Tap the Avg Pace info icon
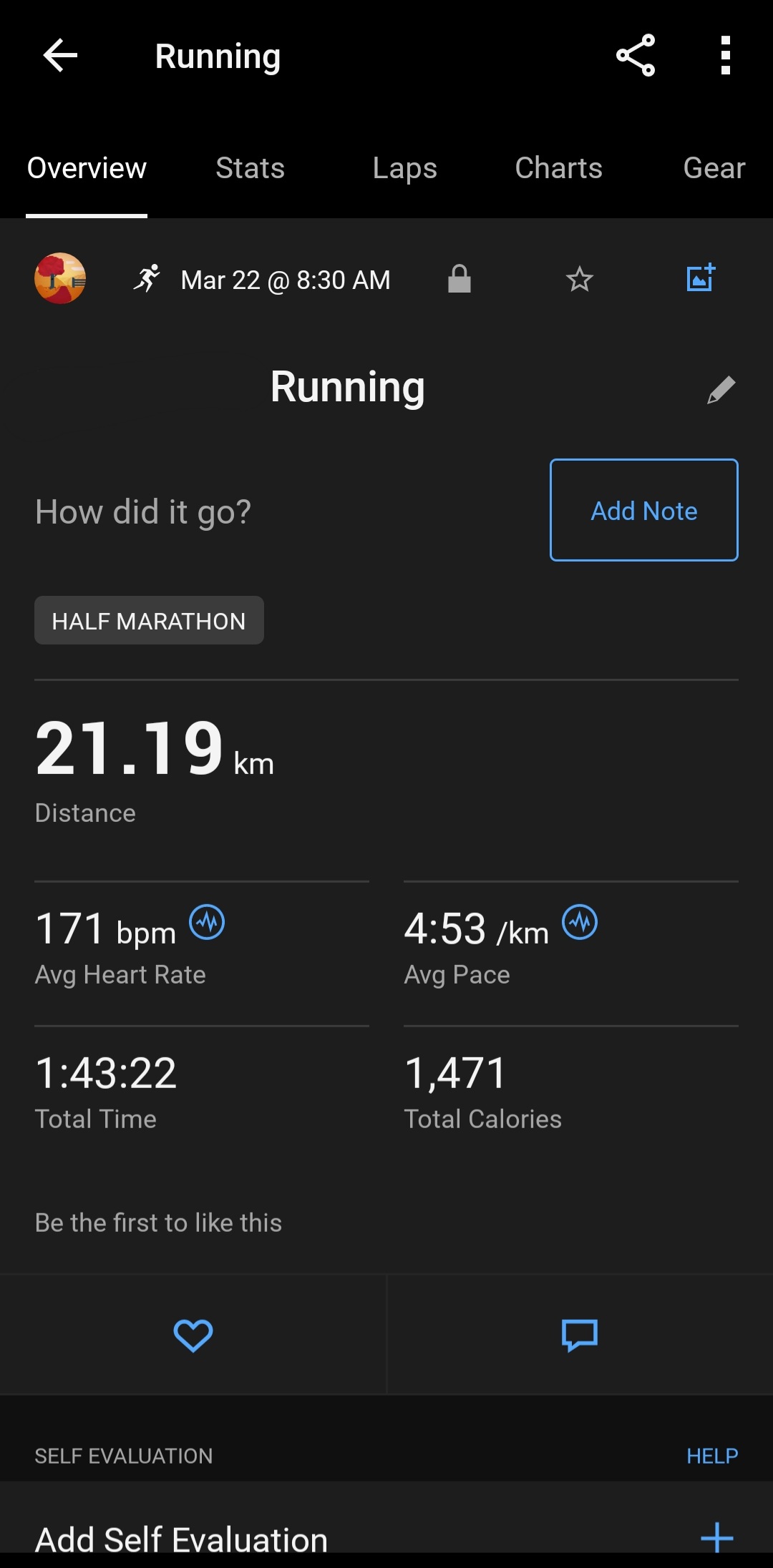This screenshot has width=773, height=1568. [x=580, y=923]
